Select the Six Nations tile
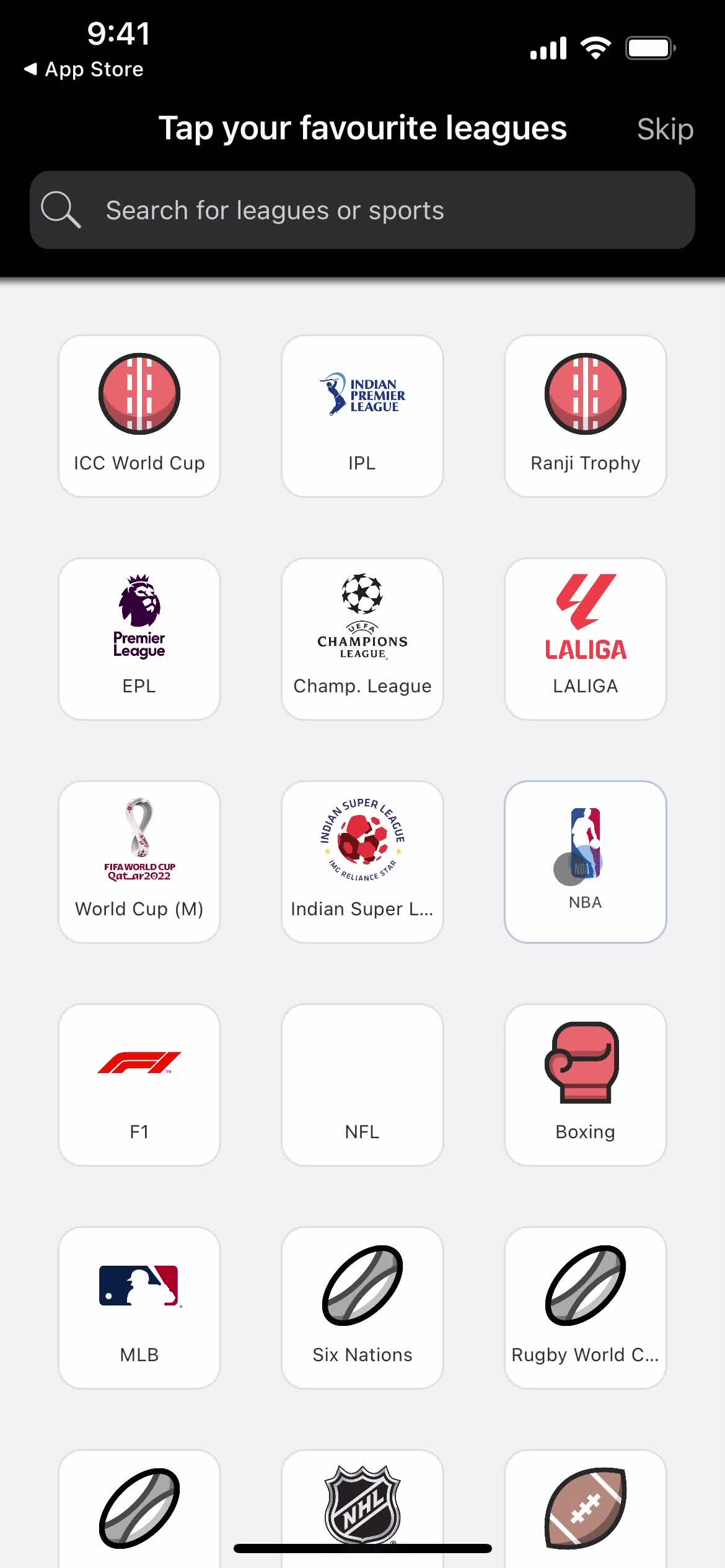Image resolution: width=725 pixels, height=1568 pixels. (362, 1308)
